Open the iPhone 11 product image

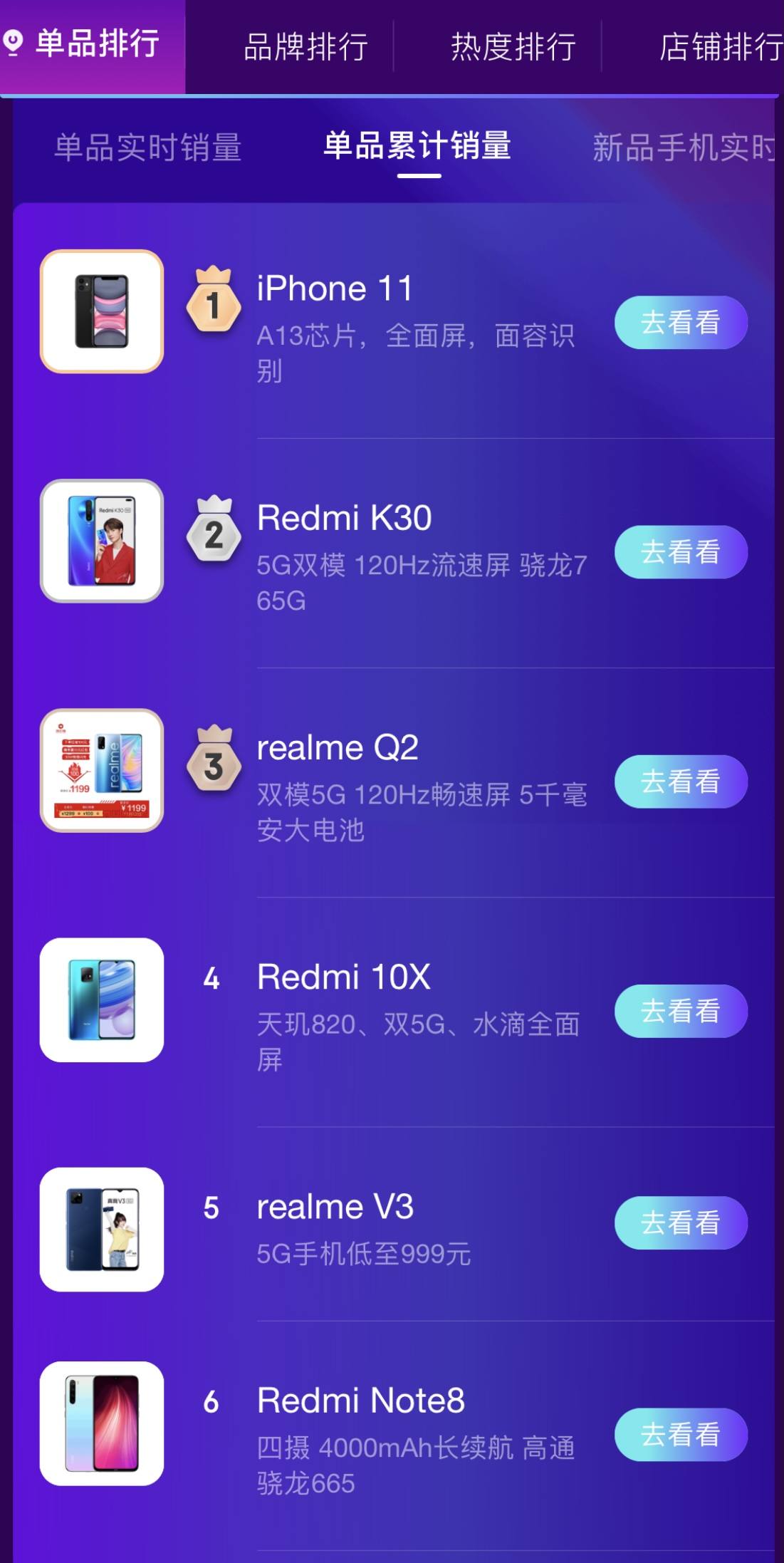tap(102, 311)
